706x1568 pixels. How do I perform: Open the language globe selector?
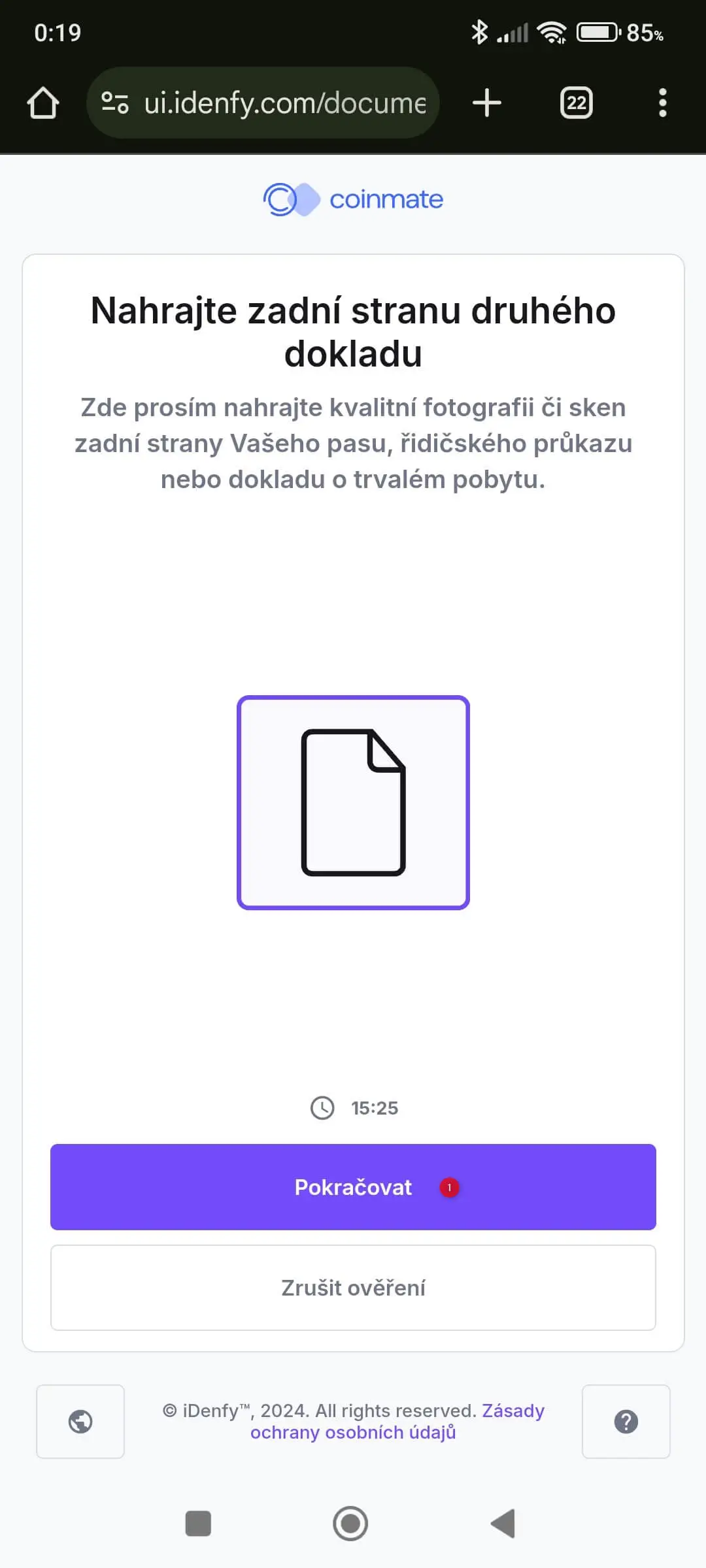[80, 1422]
